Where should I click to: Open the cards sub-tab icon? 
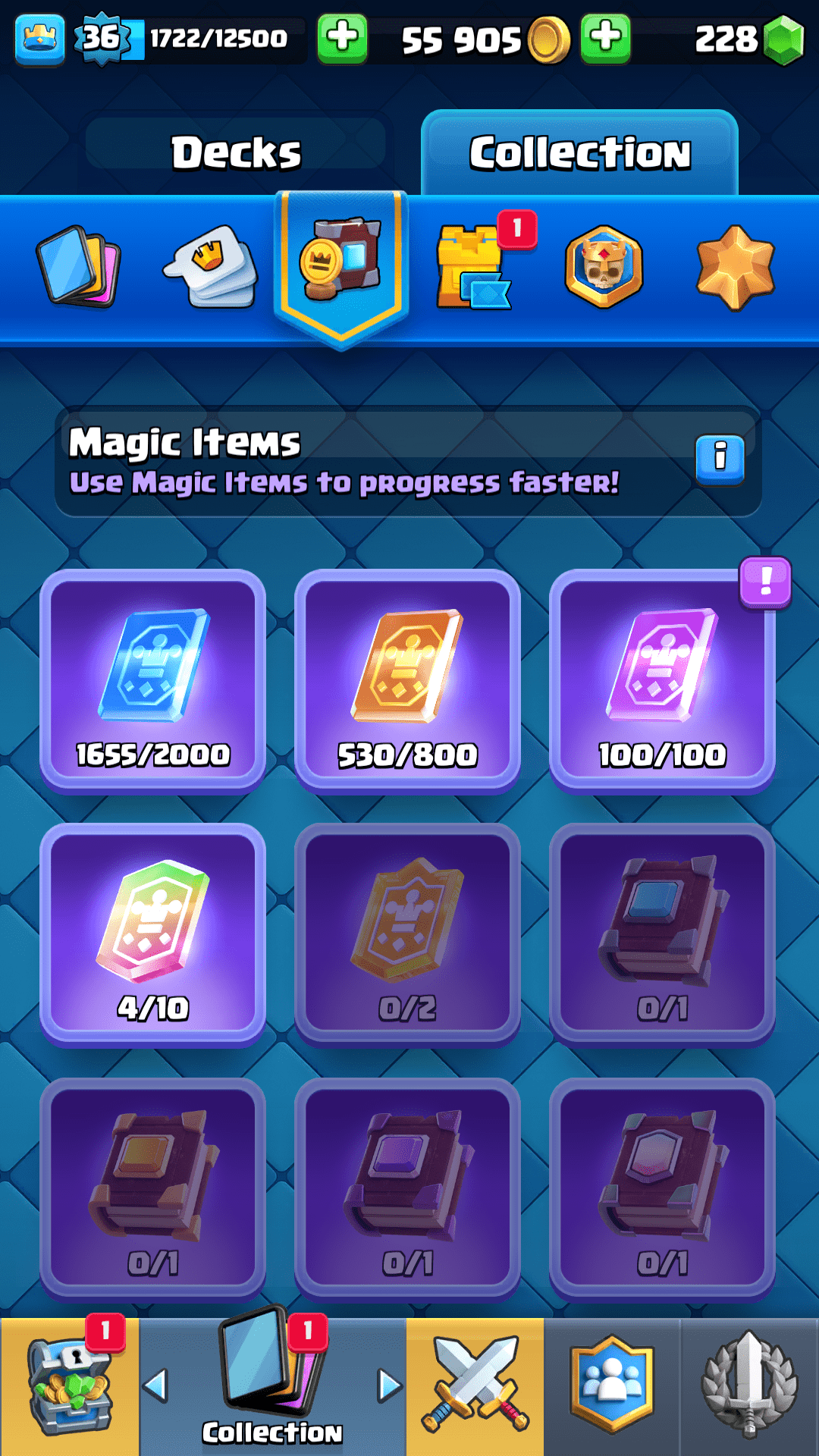click(79, 265)
